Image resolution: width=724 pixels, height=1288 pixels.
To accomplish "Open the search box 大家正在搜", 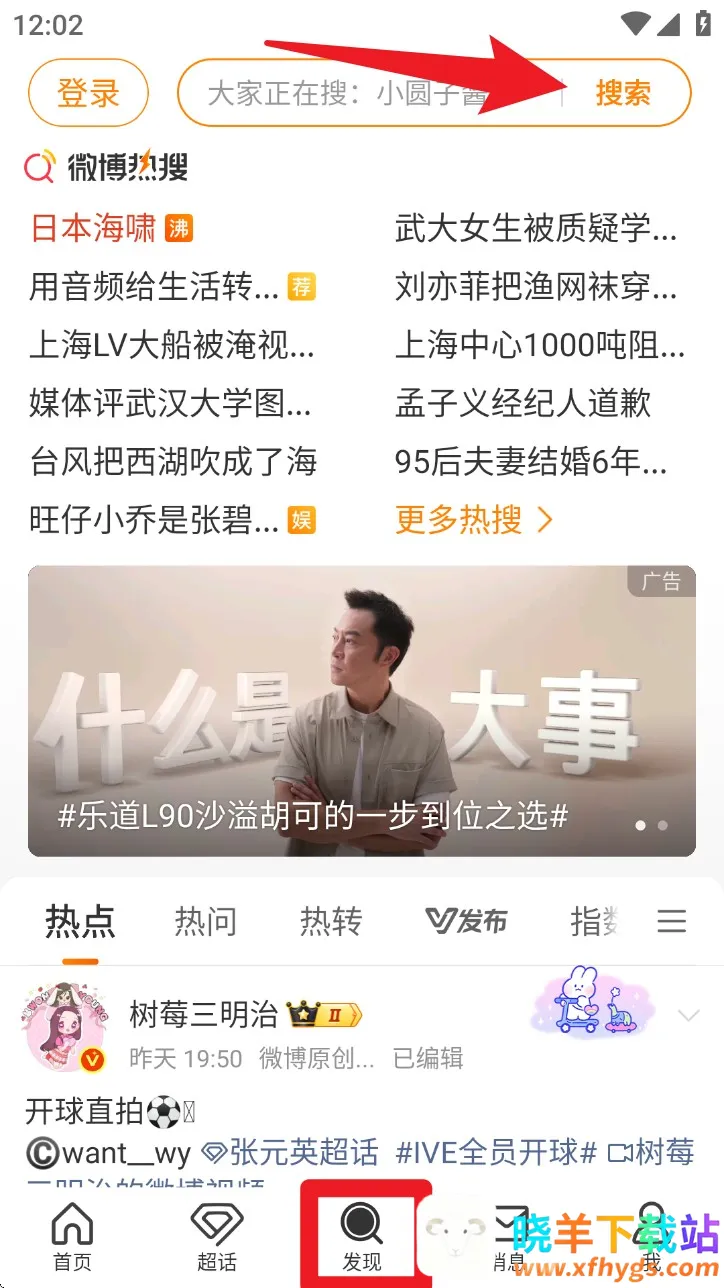I will pyautogui.click(x=360, y=94).
